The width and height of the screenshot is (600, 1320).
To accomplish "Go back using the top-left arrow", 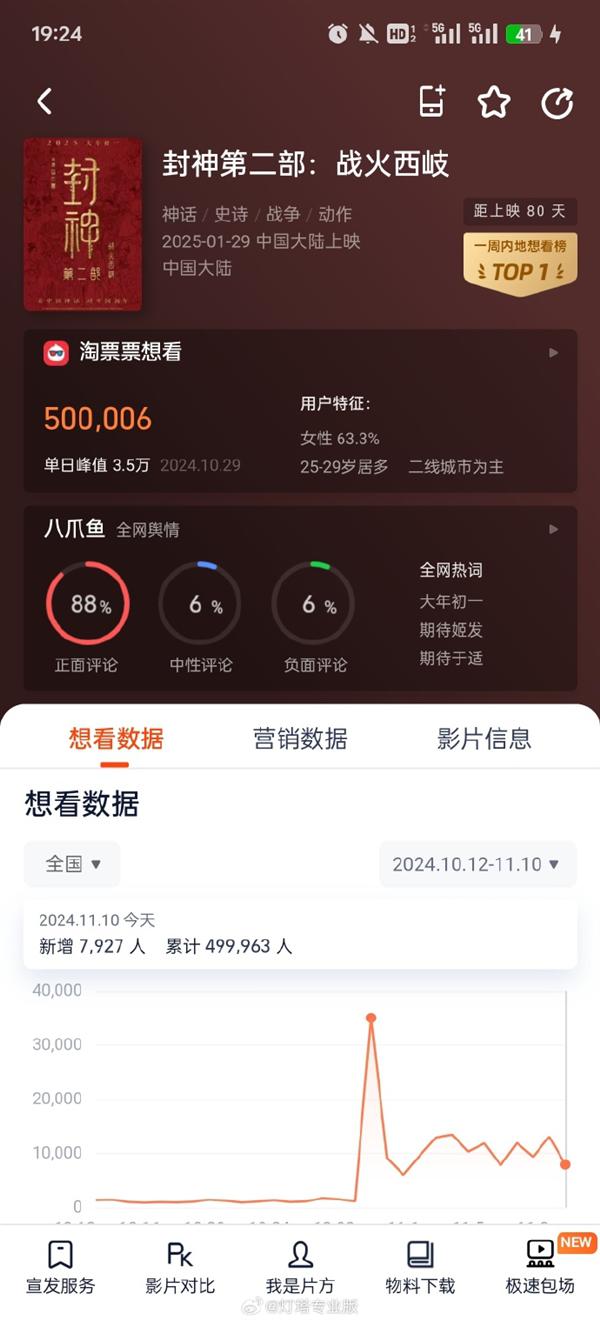I will (x=44, y=101).
